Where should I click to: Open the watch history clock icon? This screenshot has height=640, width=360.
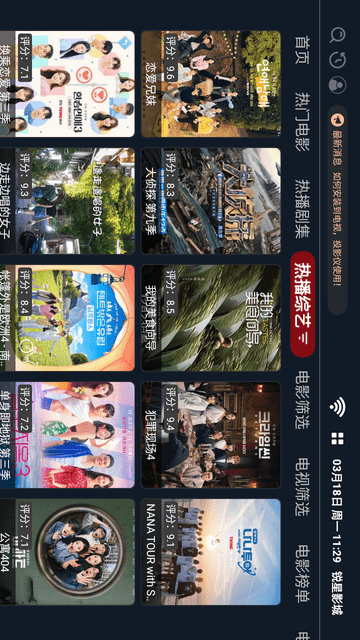click(x=337, y=60)
